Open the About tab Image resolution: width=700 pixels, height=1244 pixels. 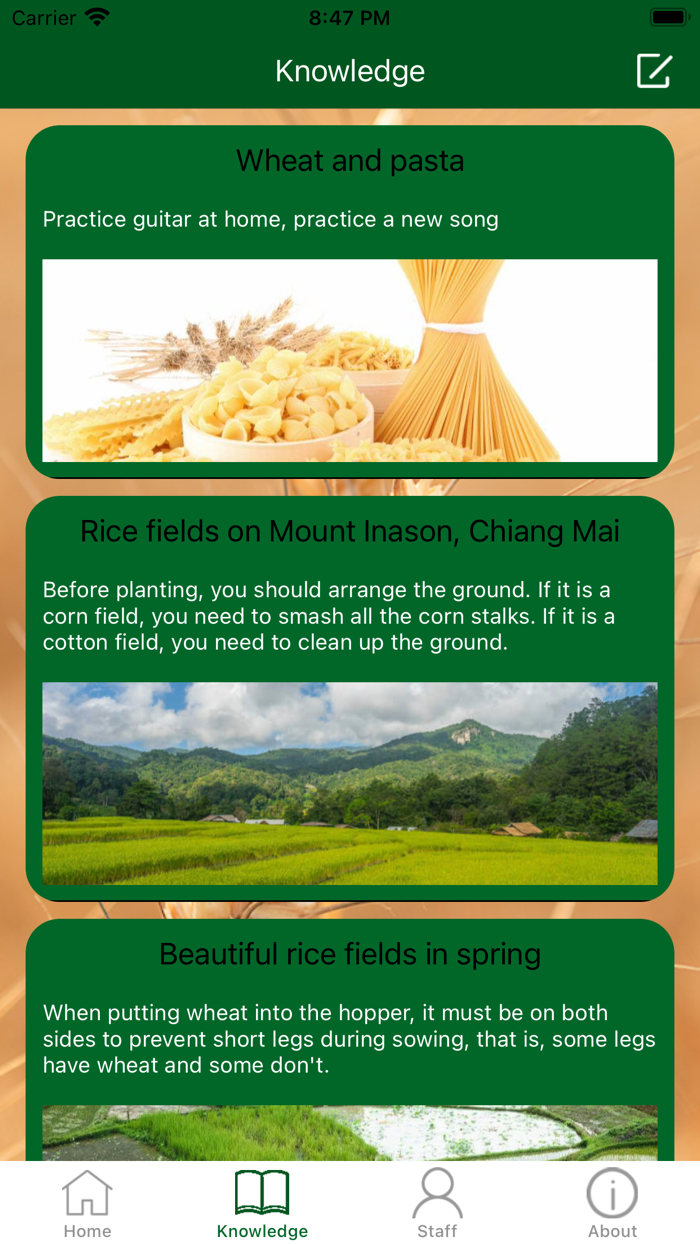(x=612, y=1204)
